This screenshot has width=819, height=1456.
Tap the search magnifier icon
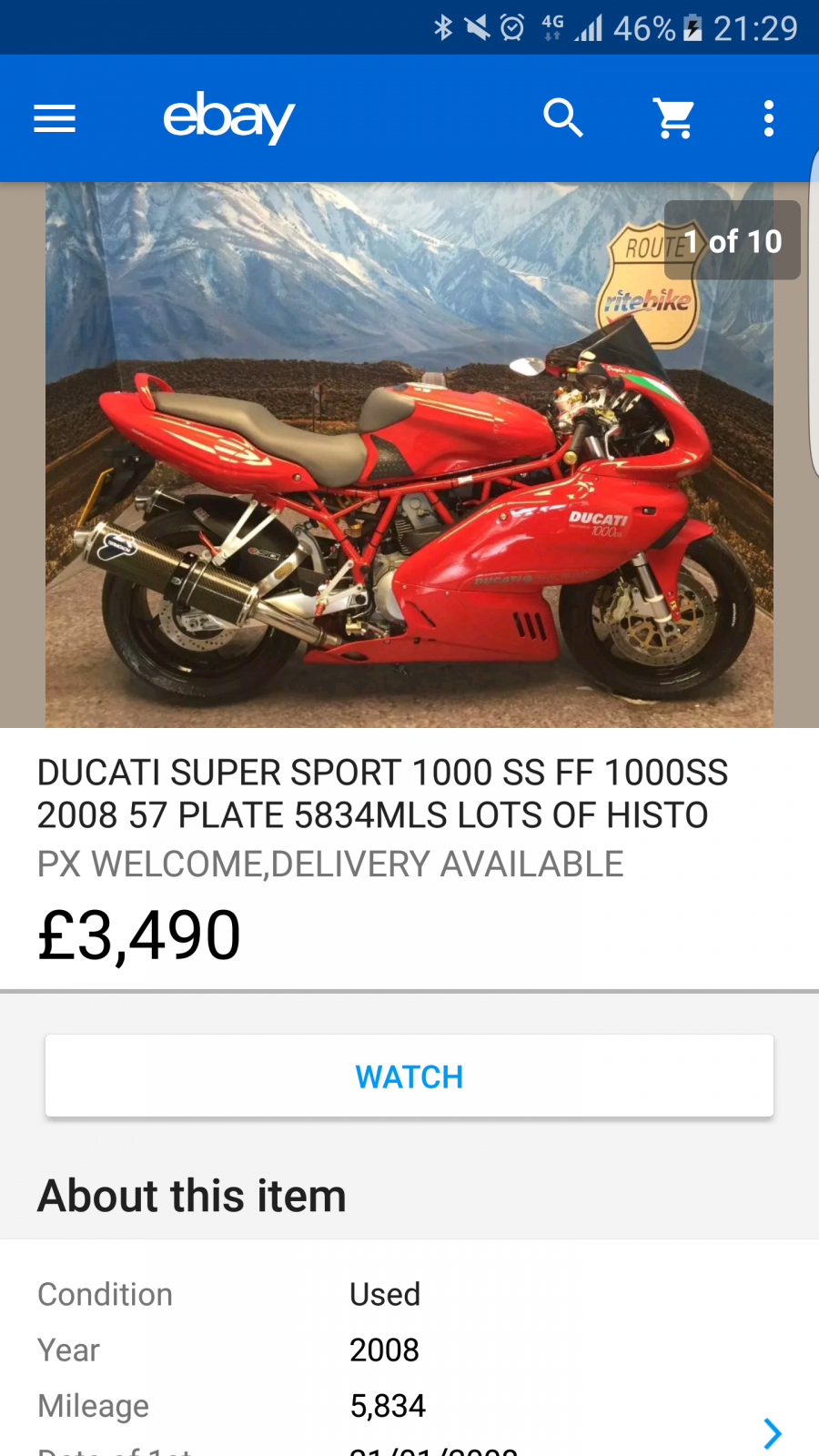[x=563, y=118]
